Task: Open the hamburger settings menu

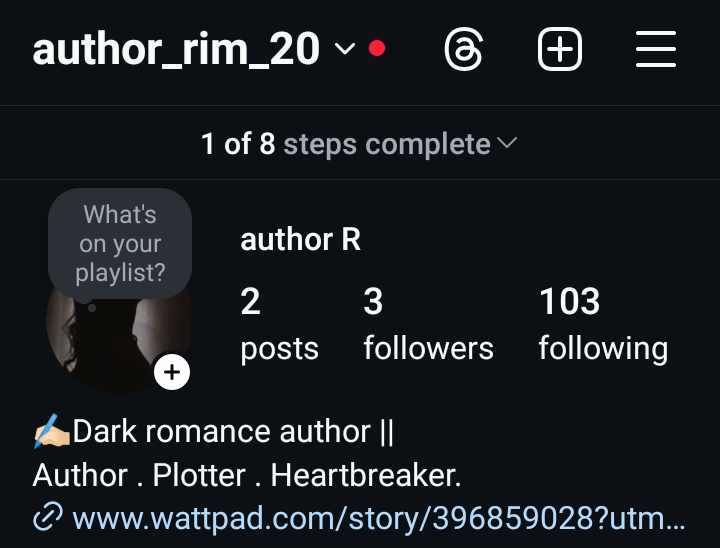Action: click(x=656, y=49)
